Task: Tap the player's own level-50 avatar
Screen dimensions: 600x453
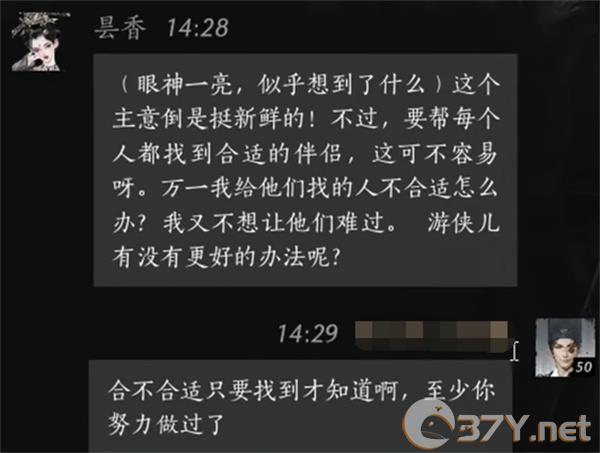Action: point(559,347)
